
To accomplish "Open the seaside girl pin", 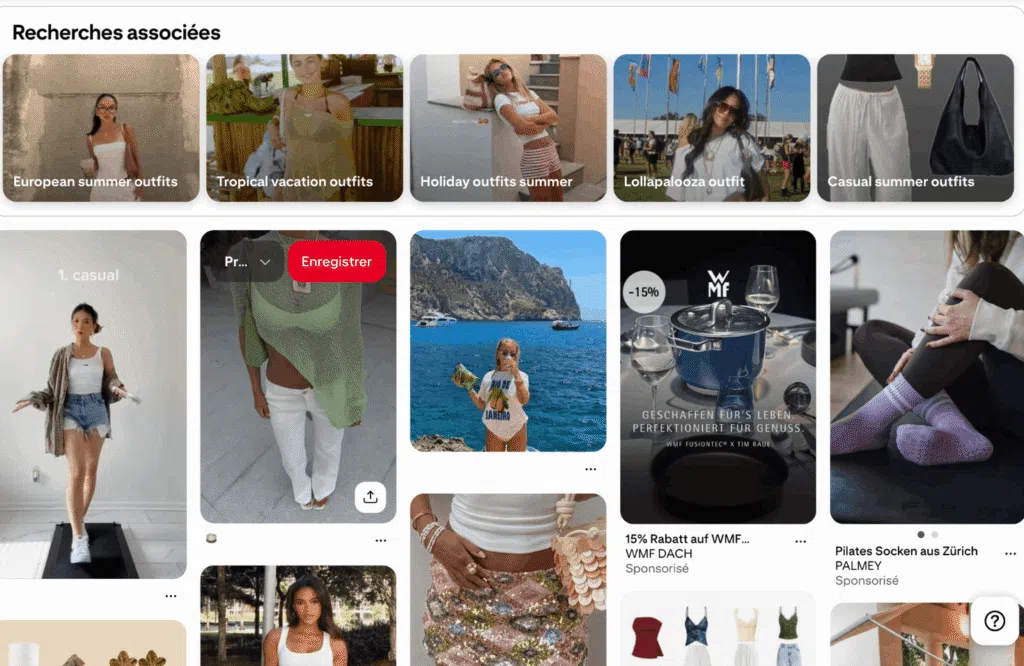I will [x=508, y=340].
